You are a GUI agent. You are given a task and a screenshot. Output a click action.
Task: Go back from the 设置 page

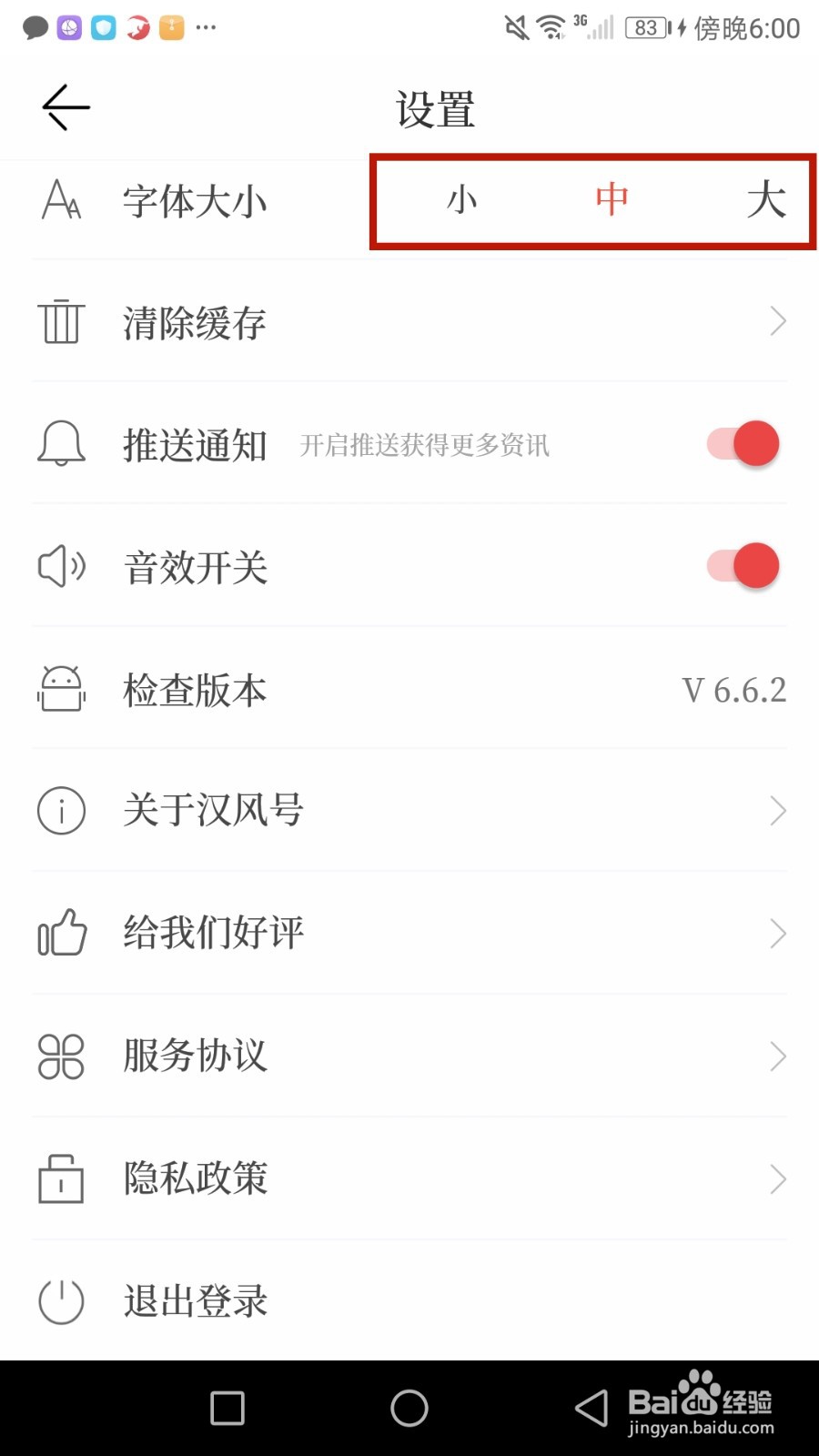tap(66, 107)
